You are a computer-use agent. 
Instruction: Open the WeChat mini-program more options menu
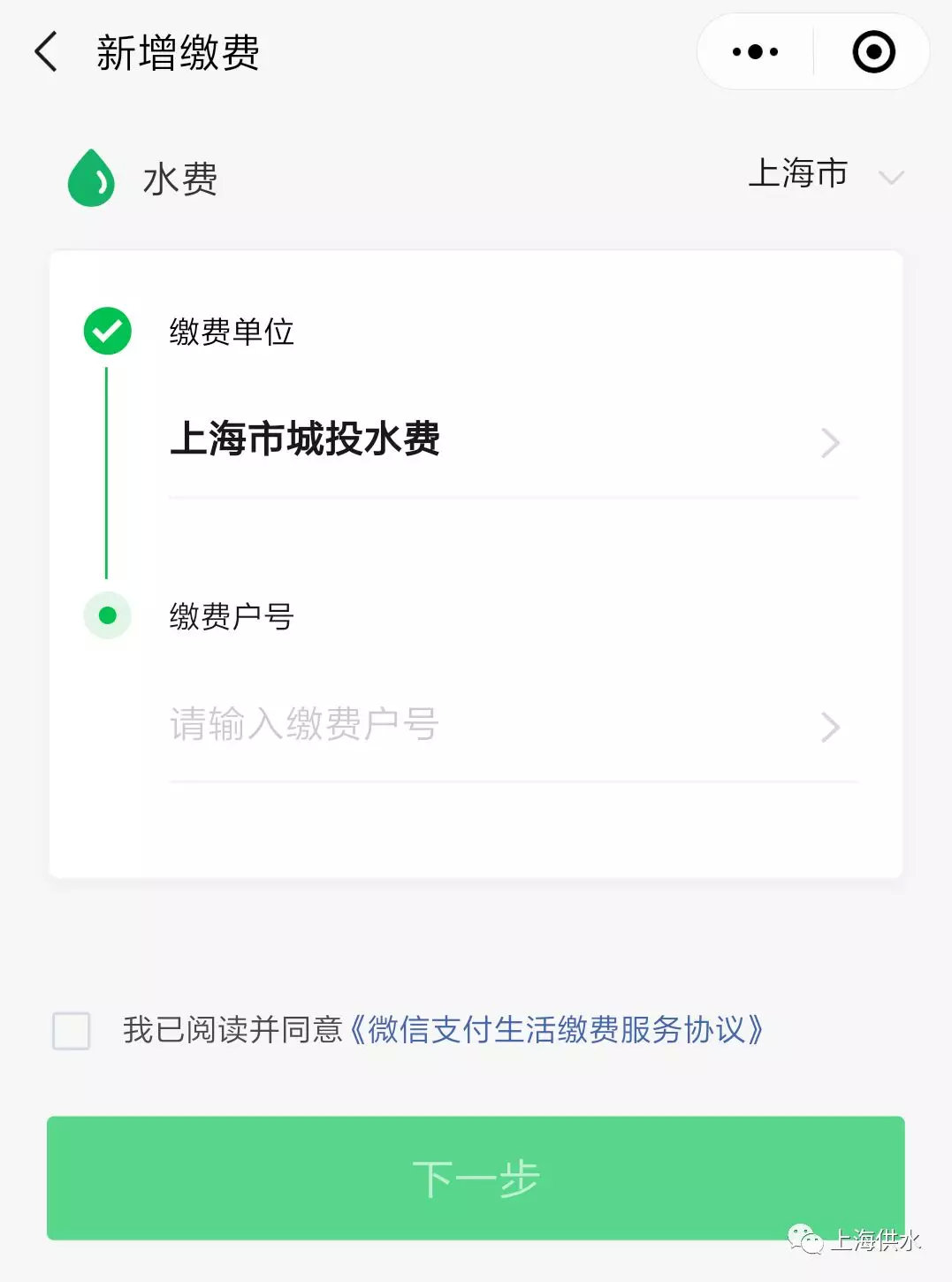(754, 51)
